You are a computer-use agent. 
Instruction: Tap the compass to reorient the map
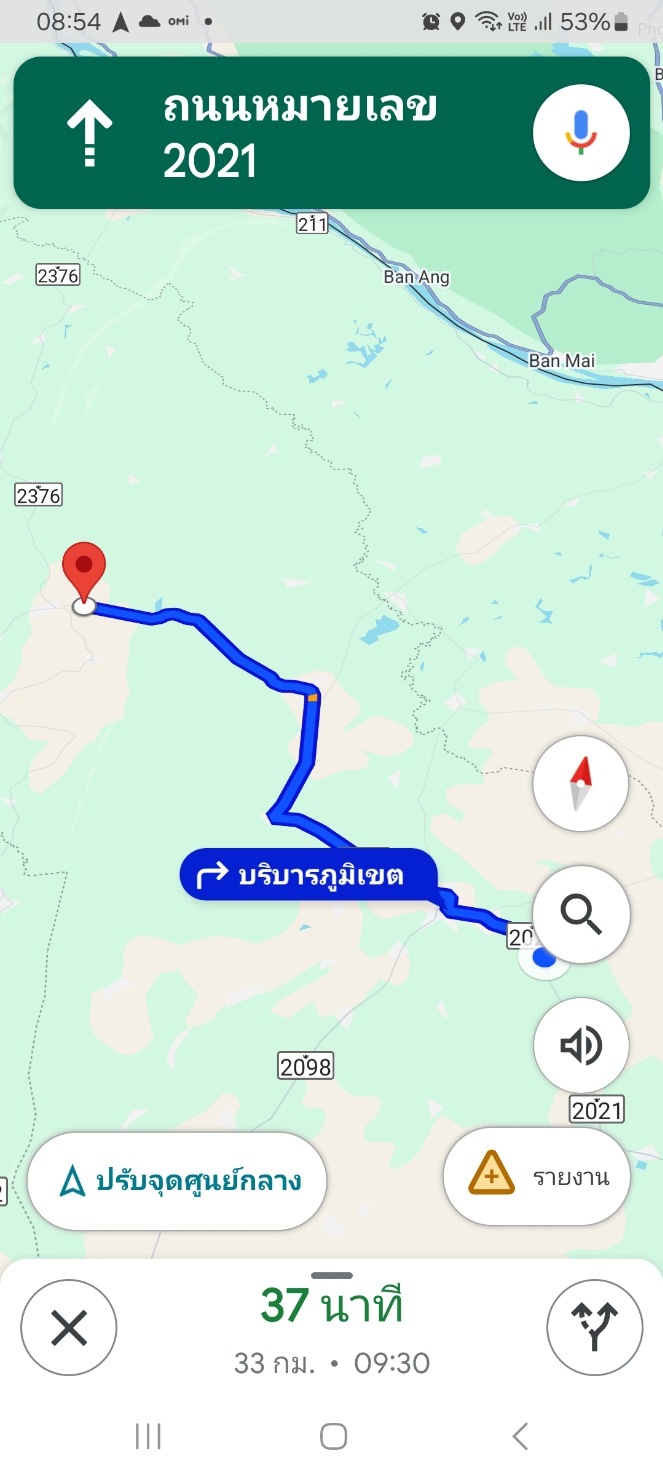pos(581,784)
